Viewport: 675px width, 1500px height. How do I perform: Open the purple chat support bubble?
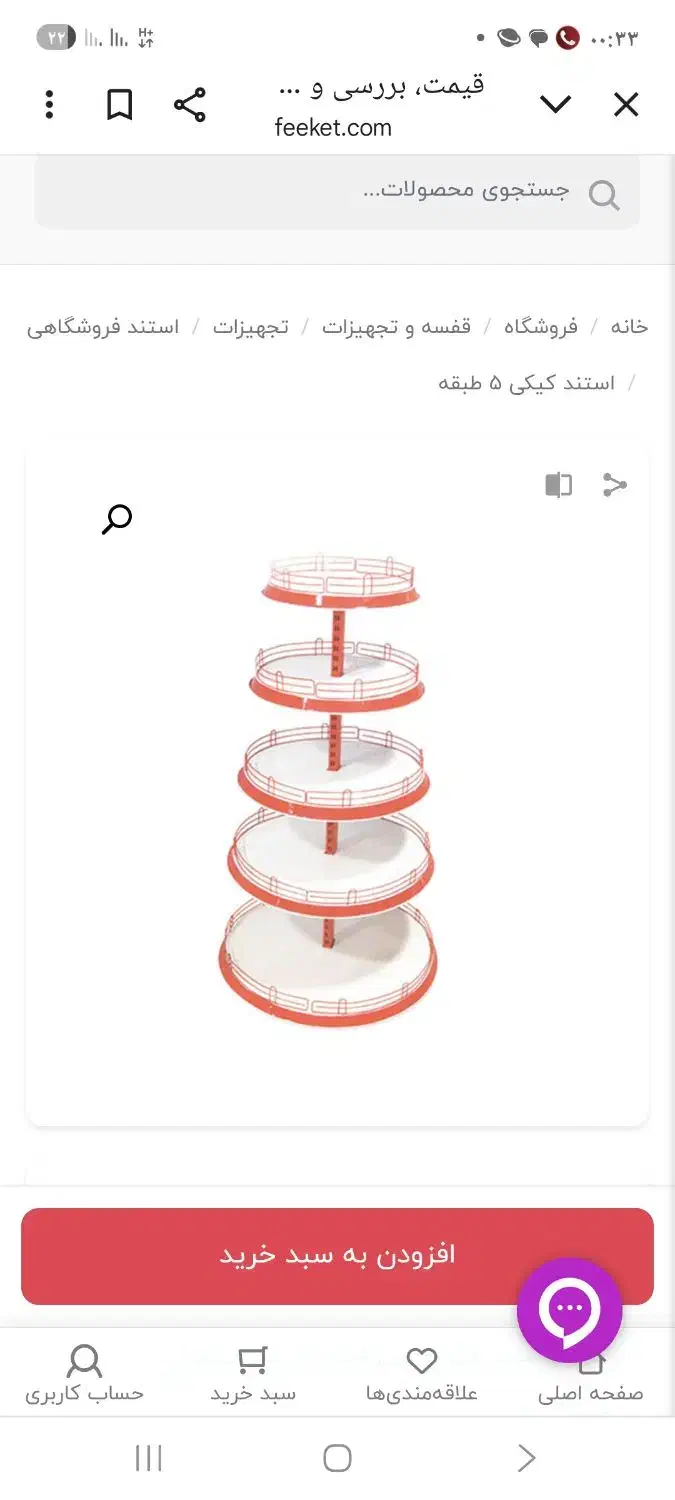coord(569,1309)
